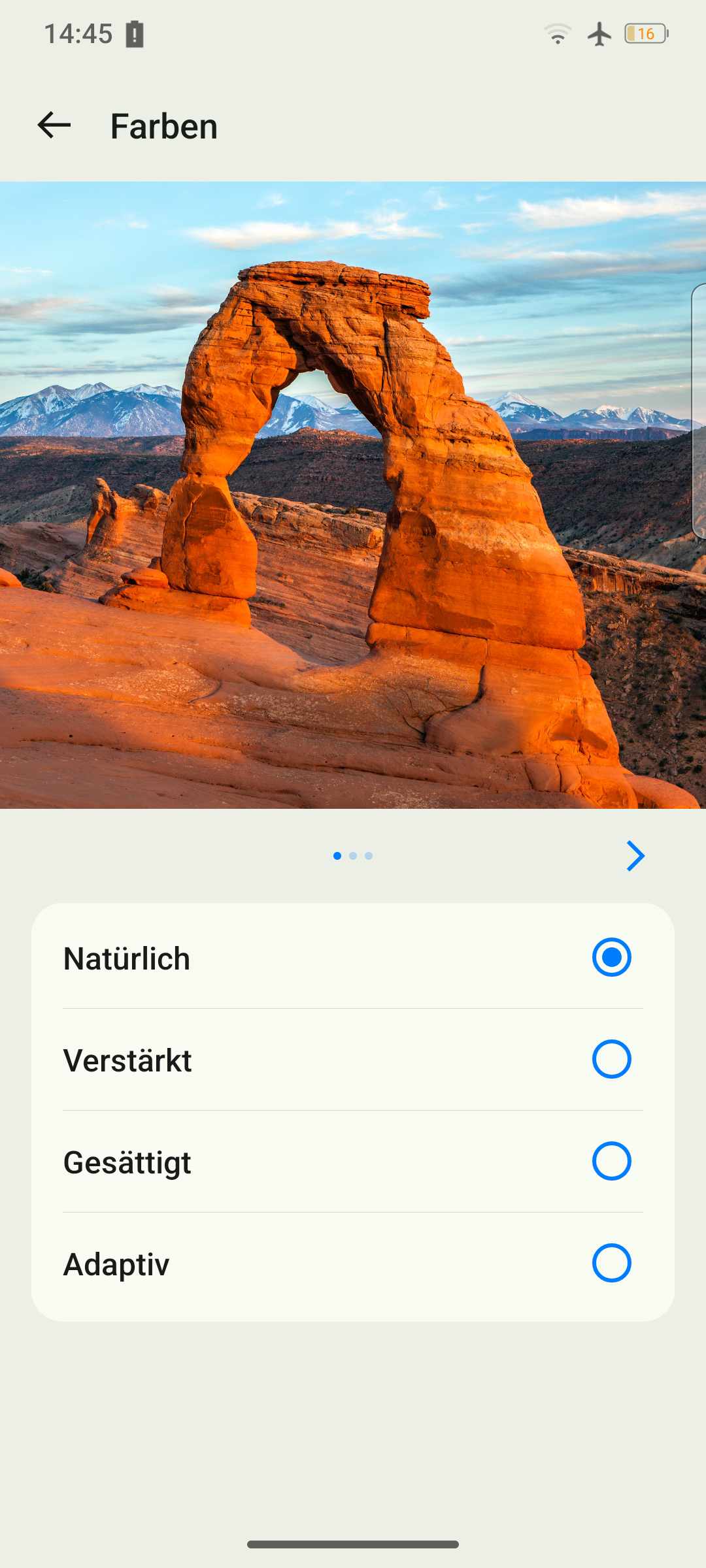Go back from the Farben screen

54,125
